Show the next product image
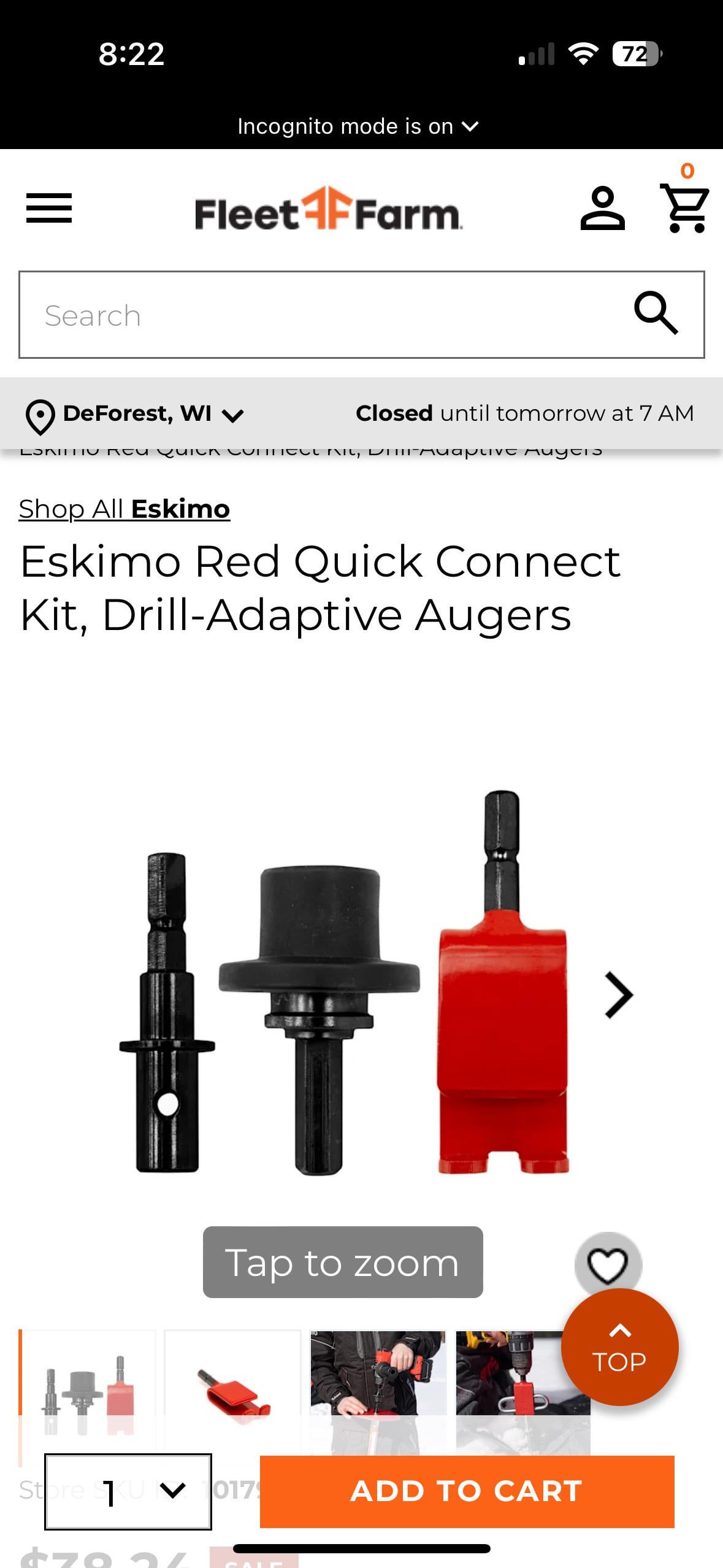This screenshot has width=723, height=1568. [618, 995]
